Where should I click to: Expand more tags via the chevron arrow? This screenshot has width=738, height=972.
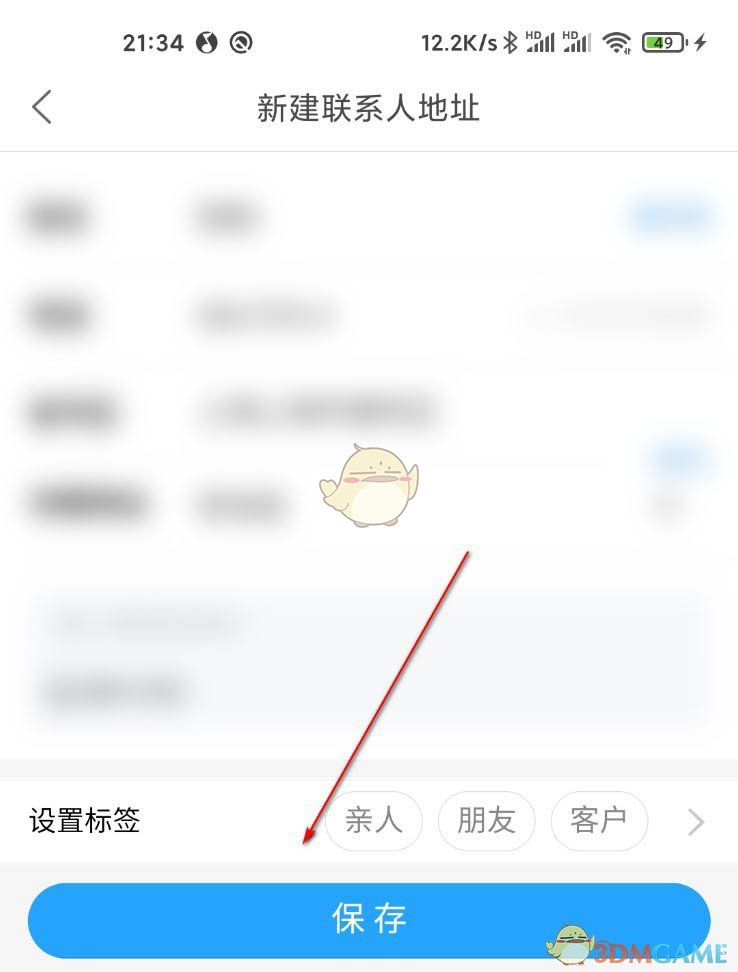click(696, 822)
